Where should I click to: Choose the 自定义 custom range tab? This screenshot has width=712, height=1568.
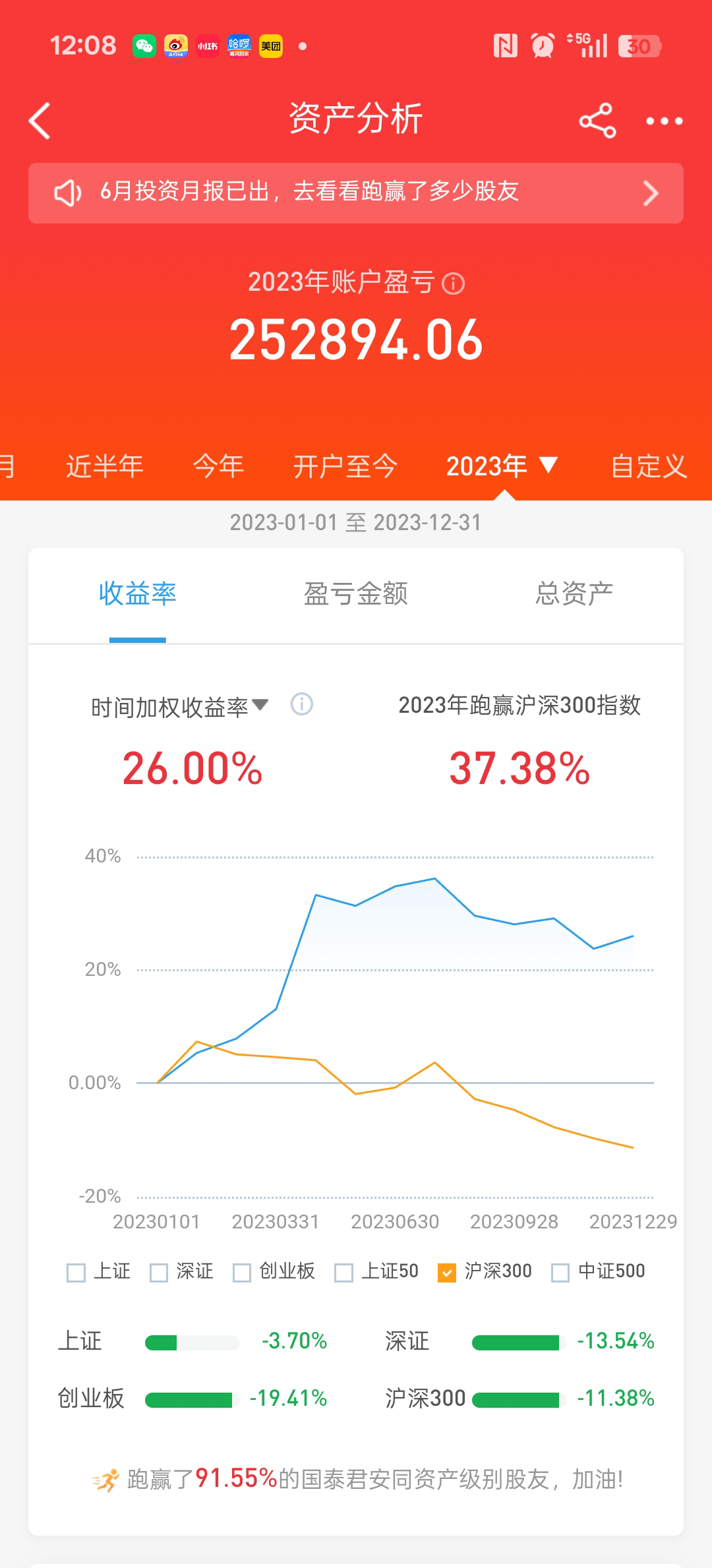(649, 466)
